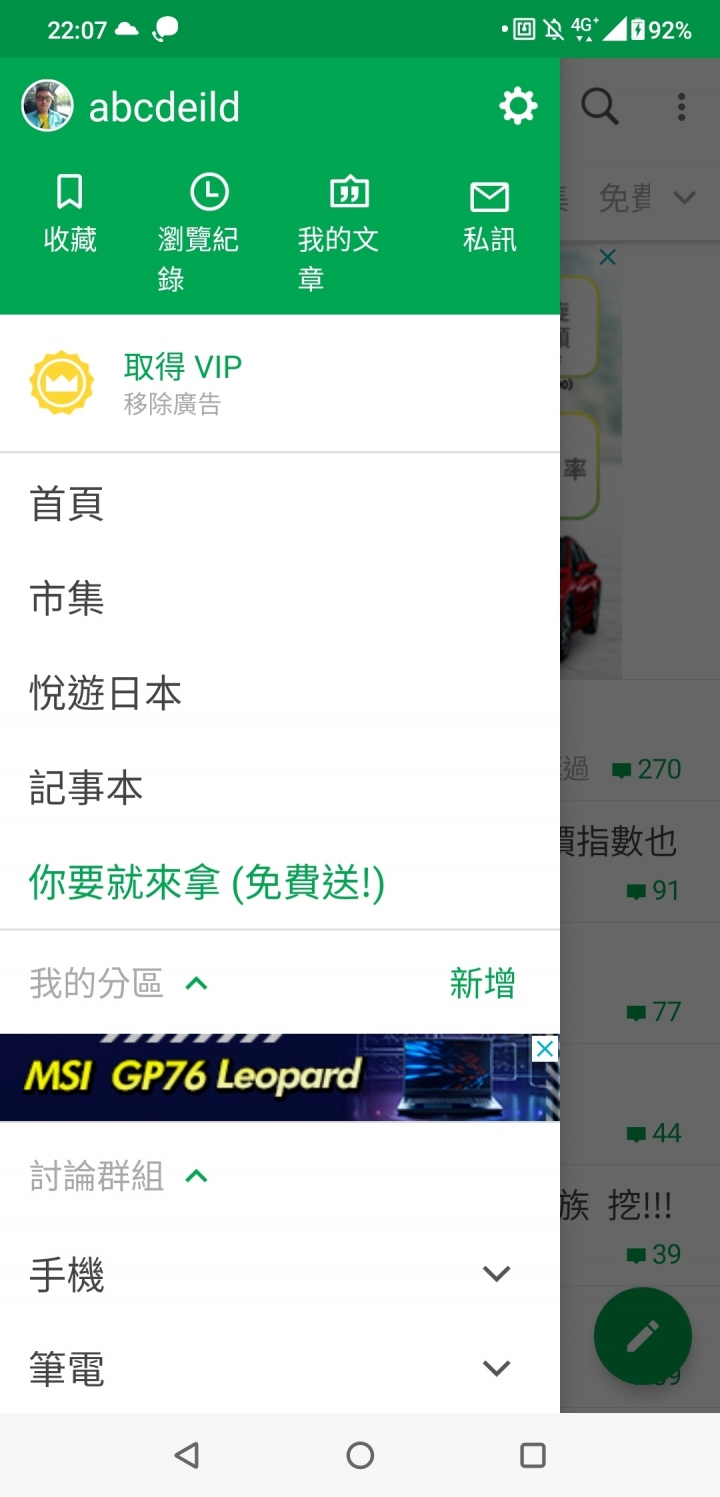Open 悅遊日本 section

click(105, 693)
